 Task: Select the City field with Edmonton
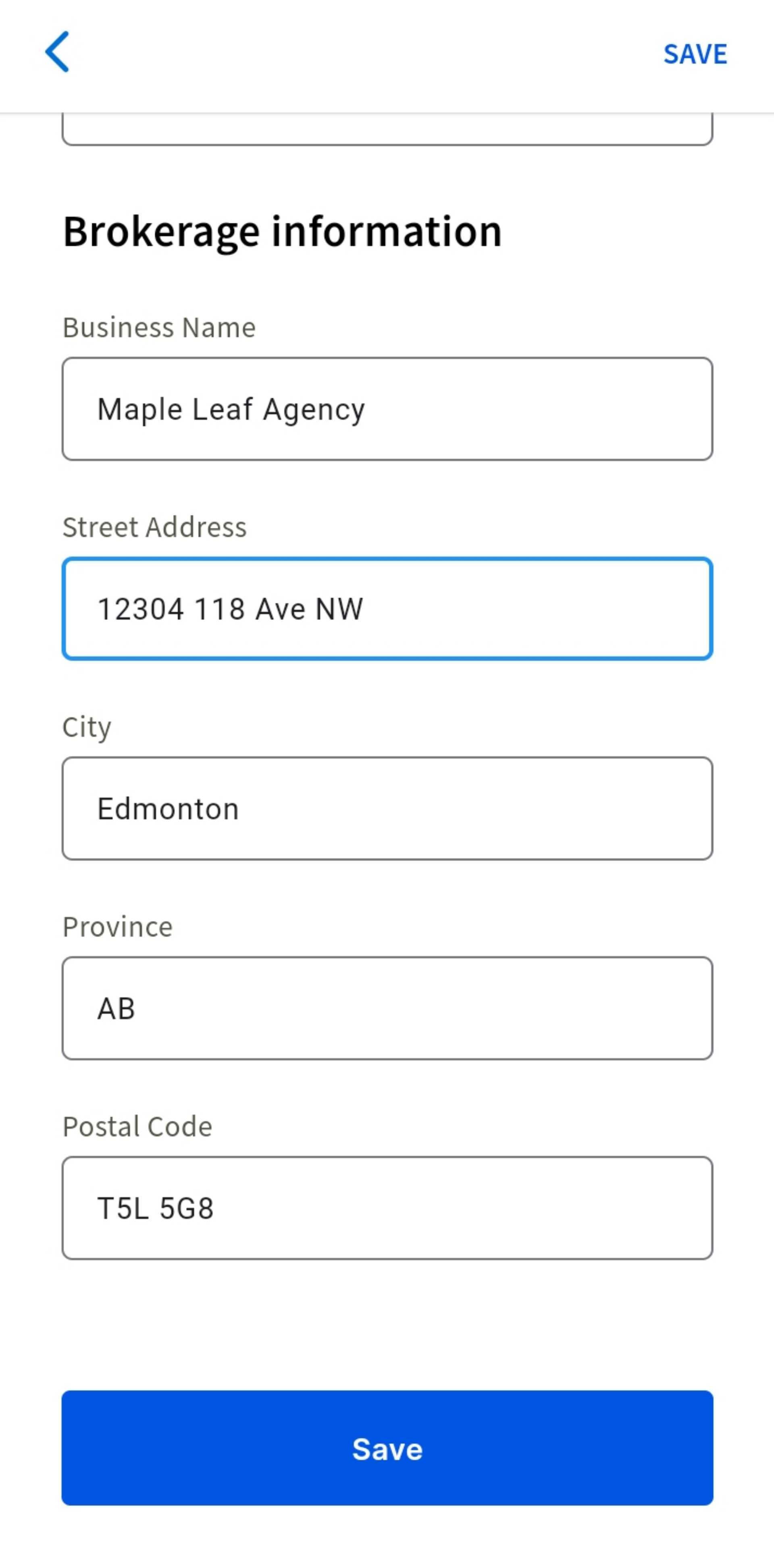click(387, 808)
